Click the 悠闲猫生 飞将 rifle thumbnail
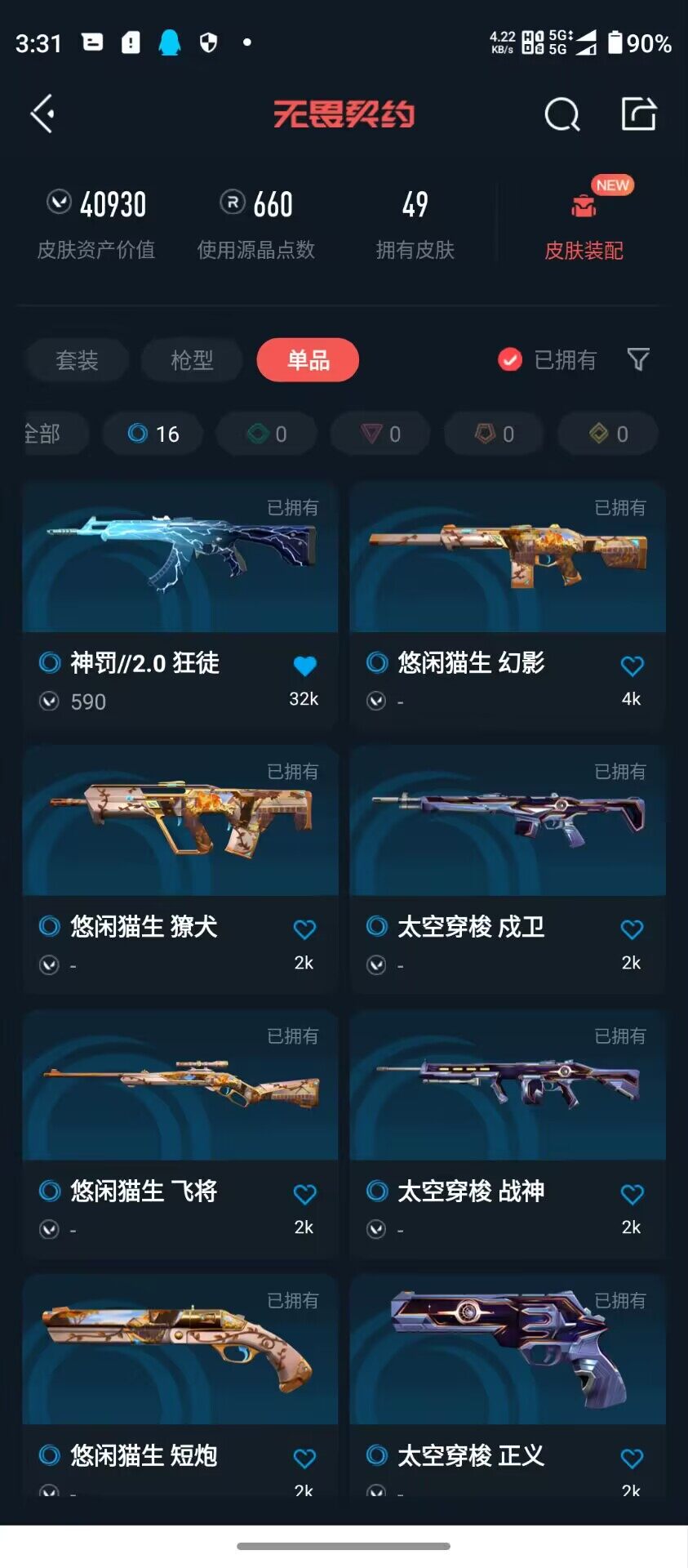The height and width of the screenshot is (1568, 688). tap(180, 1085)
